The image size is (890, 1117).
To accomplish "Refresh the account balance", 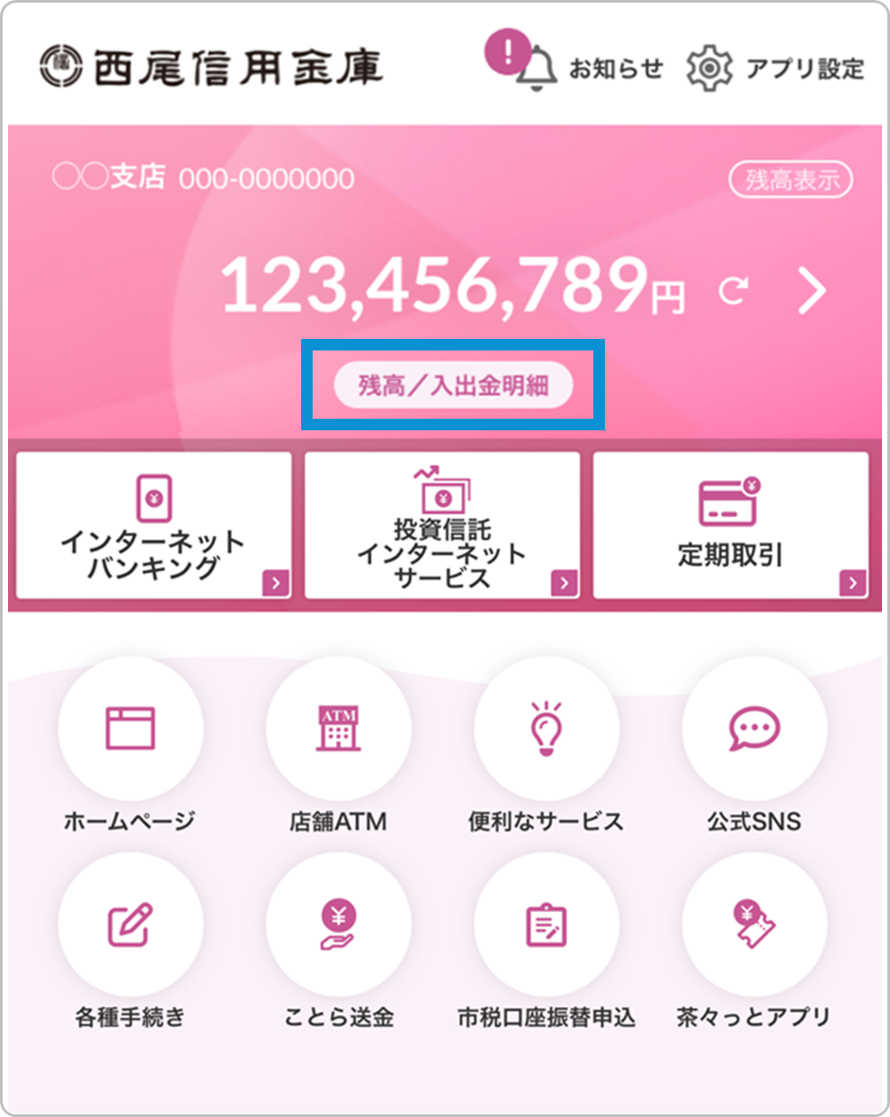I will [734, 291].
